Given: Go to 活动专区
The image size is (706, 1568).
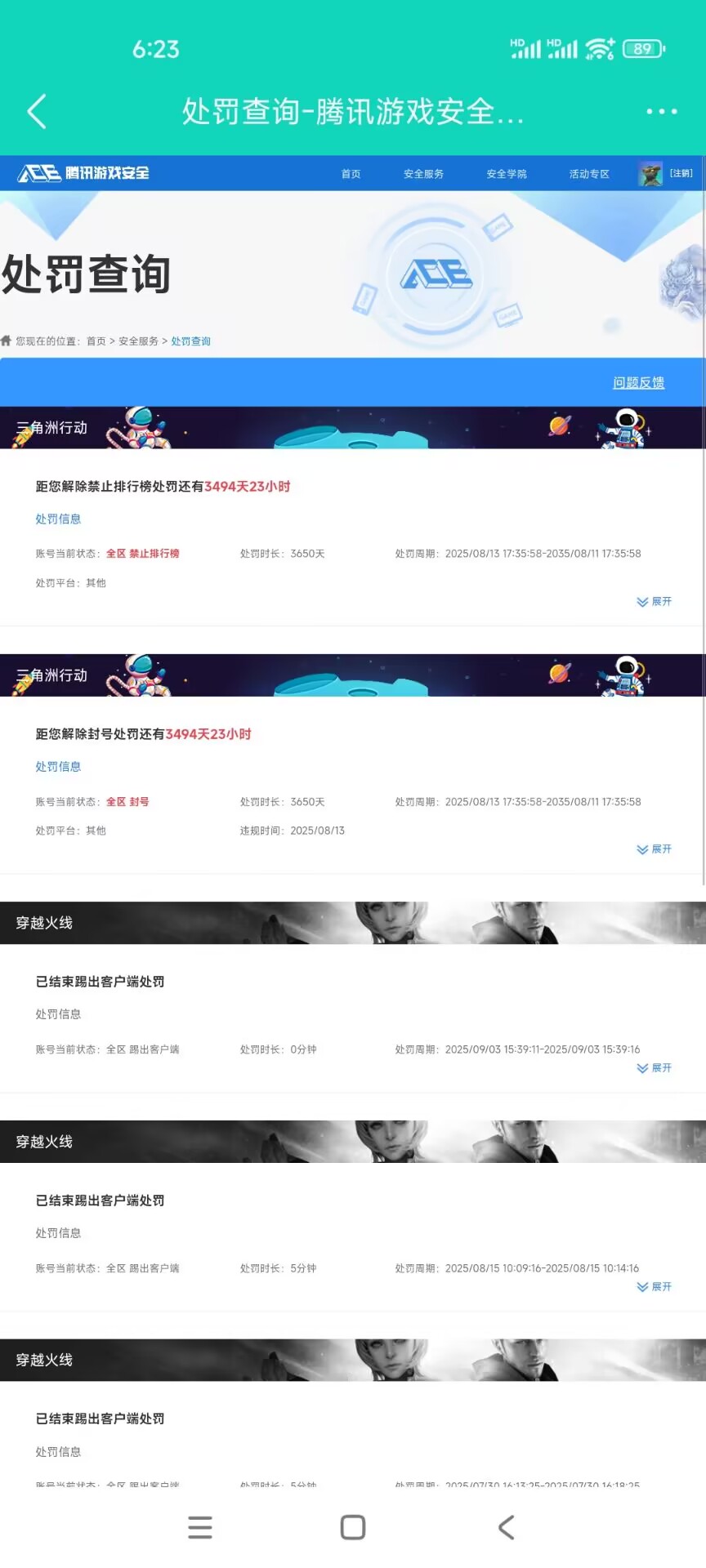Looking at the screenshot, I should click(589, 174).
